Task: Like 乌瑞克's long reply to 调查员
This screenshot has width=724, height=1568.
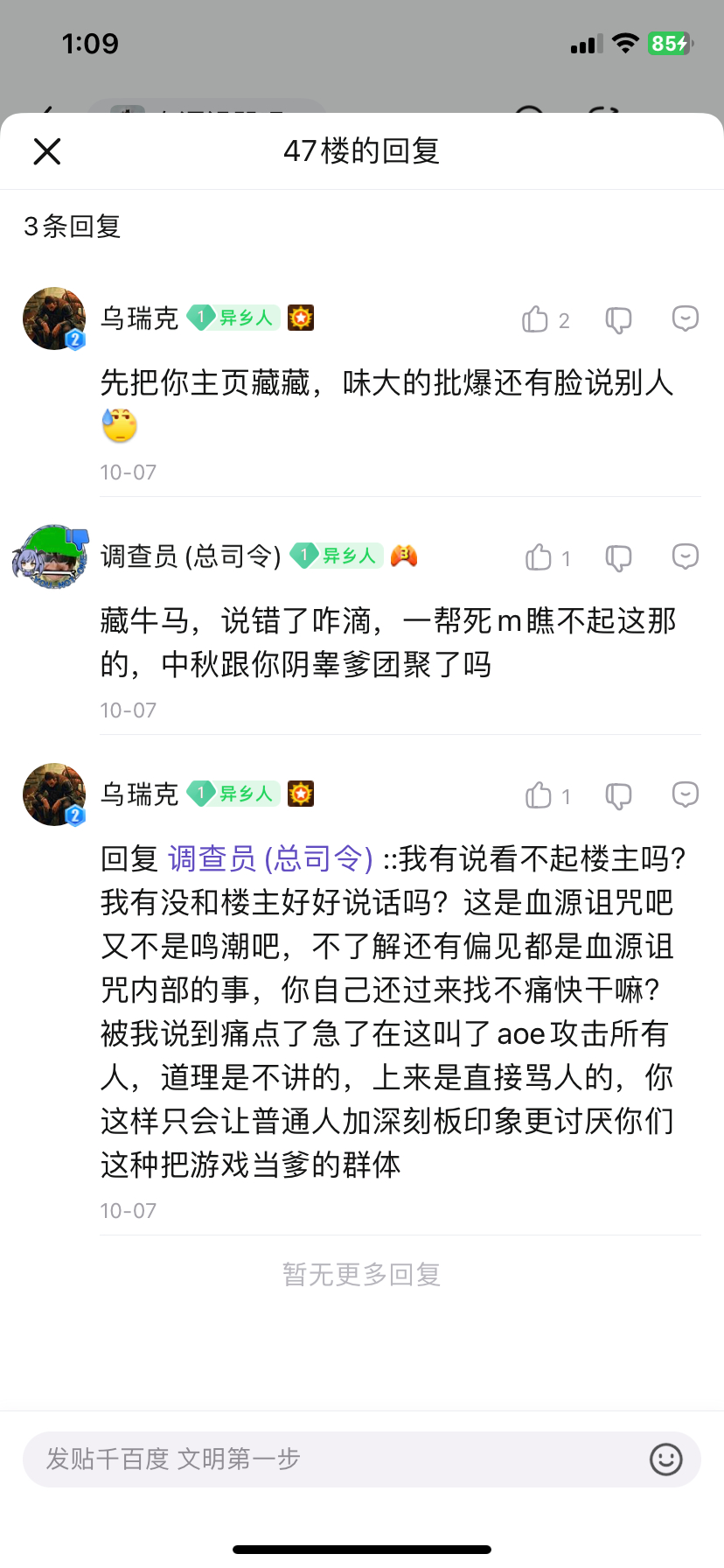Action: (x=538, y=795)
